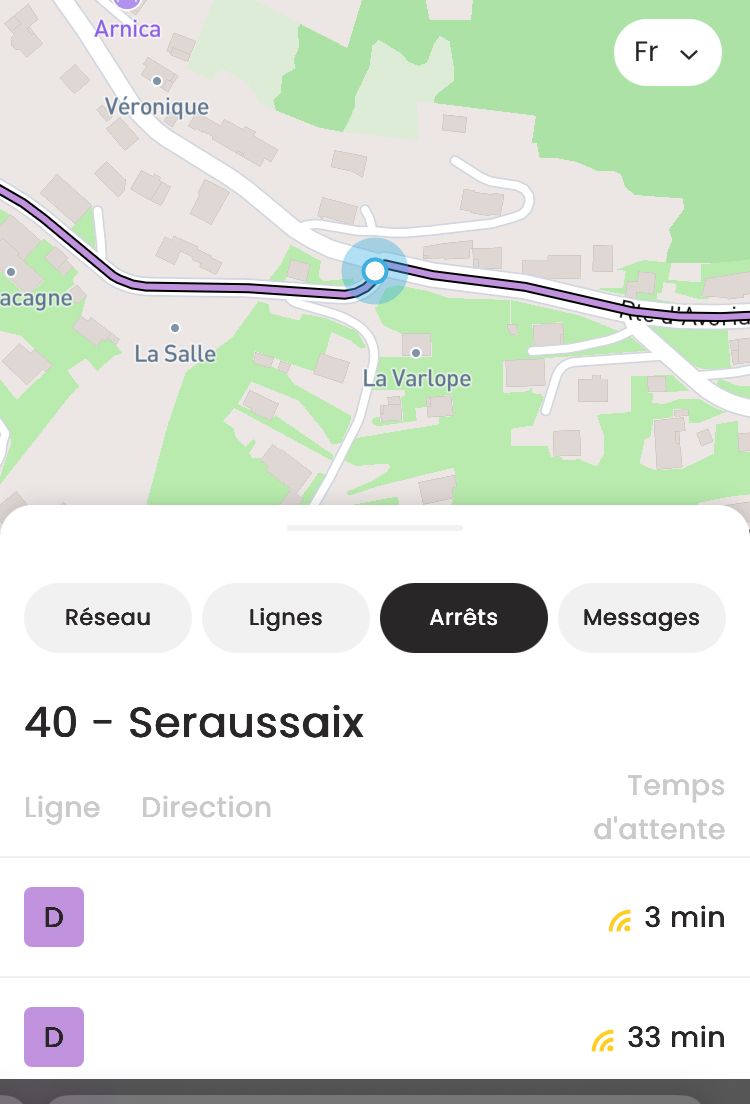Select the Véronique stop dot on the map
The height and width of the screenshot is (1104, 750).
tap(156, 80)
